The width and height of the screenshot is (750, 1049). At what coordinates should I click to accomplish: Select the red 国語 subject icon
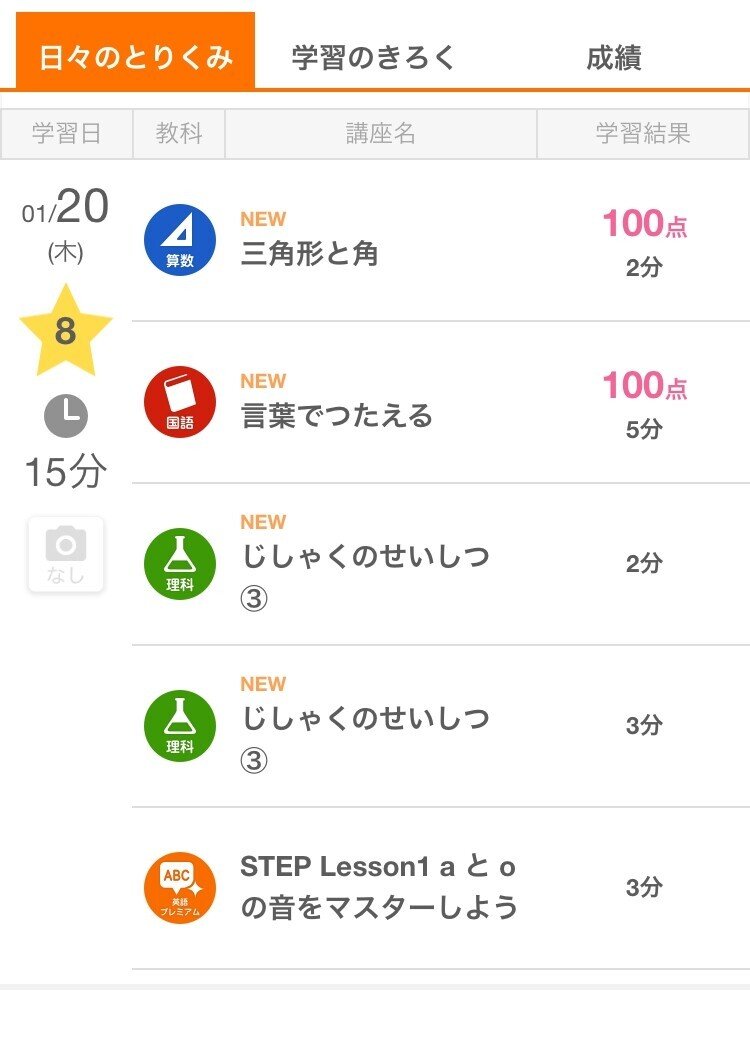click(x=178, y=400)
